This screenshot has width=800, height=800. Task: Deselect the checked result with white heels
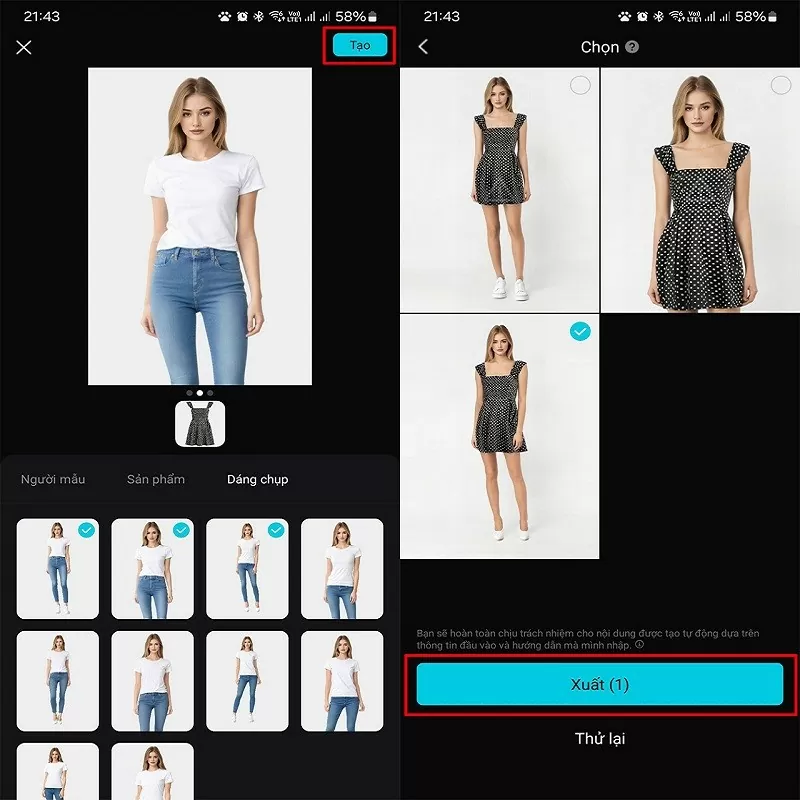coord(579,331)
